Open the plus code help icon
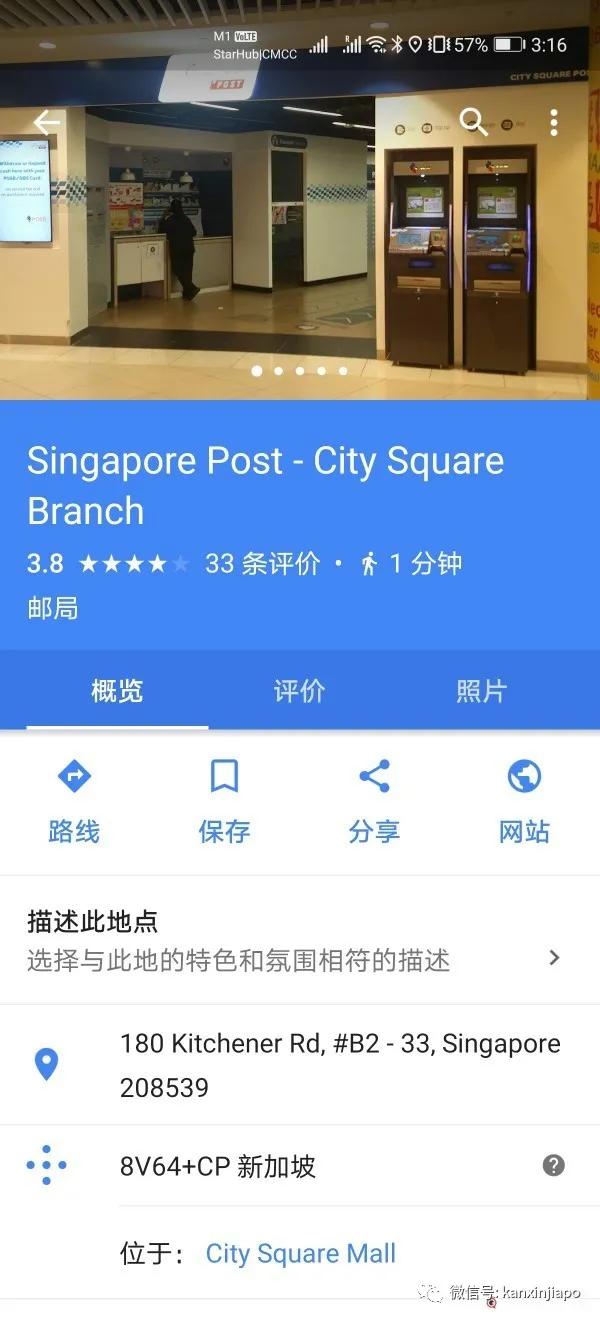The height and width of the screenshot is (1320, 600). (554, 1165)
